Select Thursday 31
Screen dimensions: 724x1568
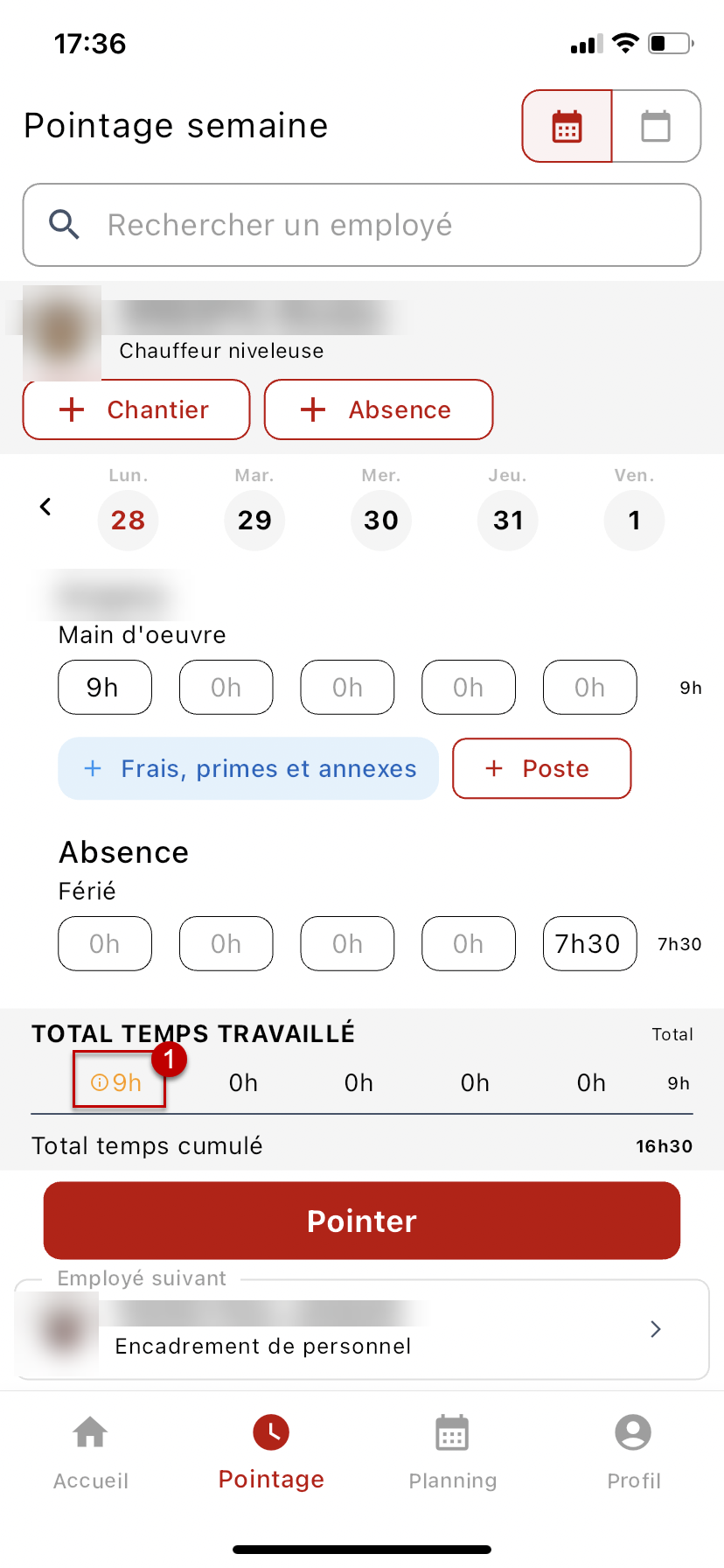508,520
